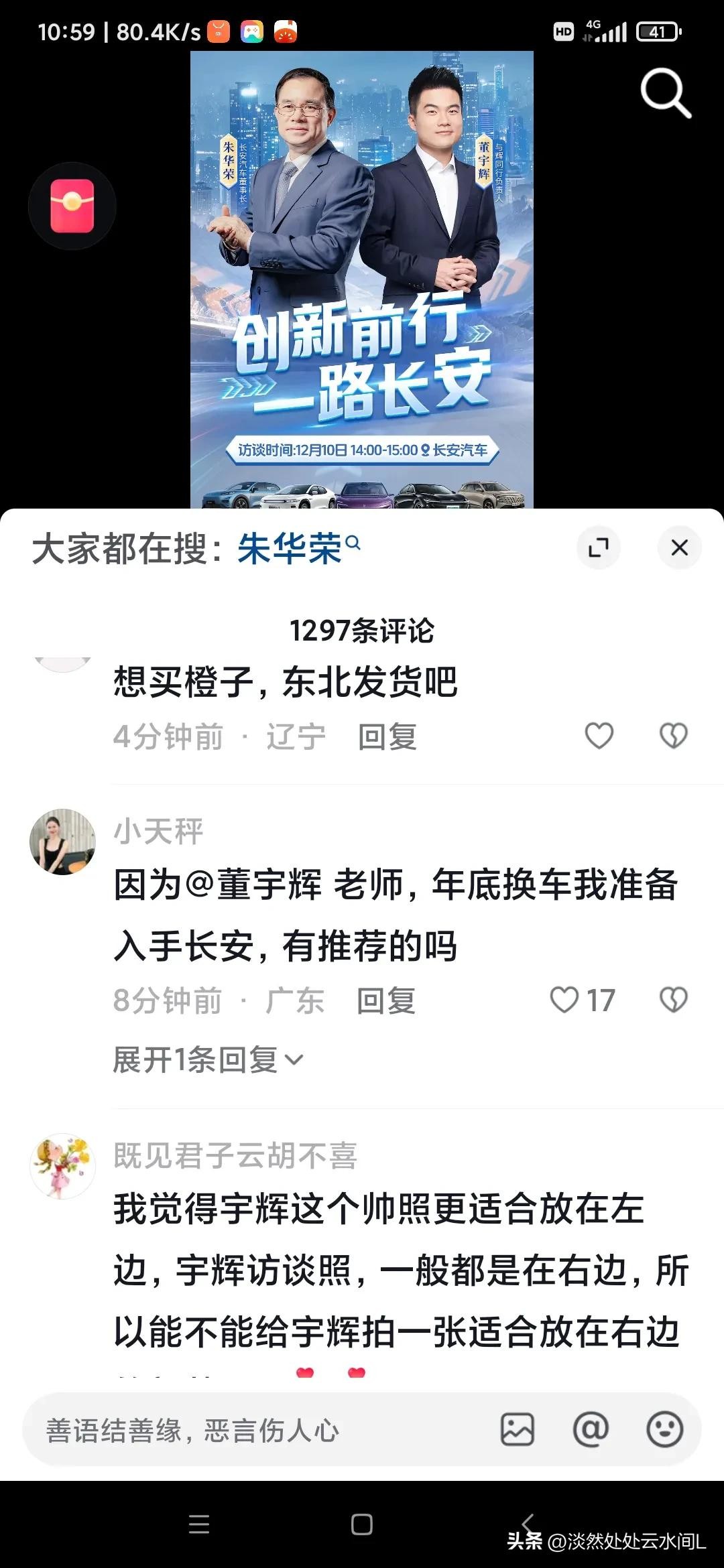Open the search magnifier icon
This screenshot has height=1568, width=724.
coord(664,92)
